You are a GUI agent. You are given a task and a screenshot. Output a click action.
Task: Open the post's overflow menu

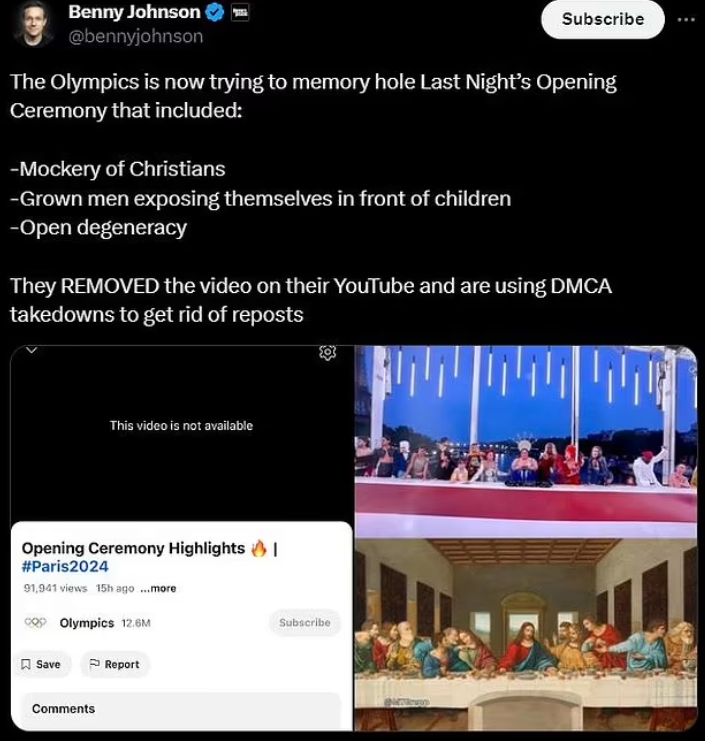coord(685,19)
